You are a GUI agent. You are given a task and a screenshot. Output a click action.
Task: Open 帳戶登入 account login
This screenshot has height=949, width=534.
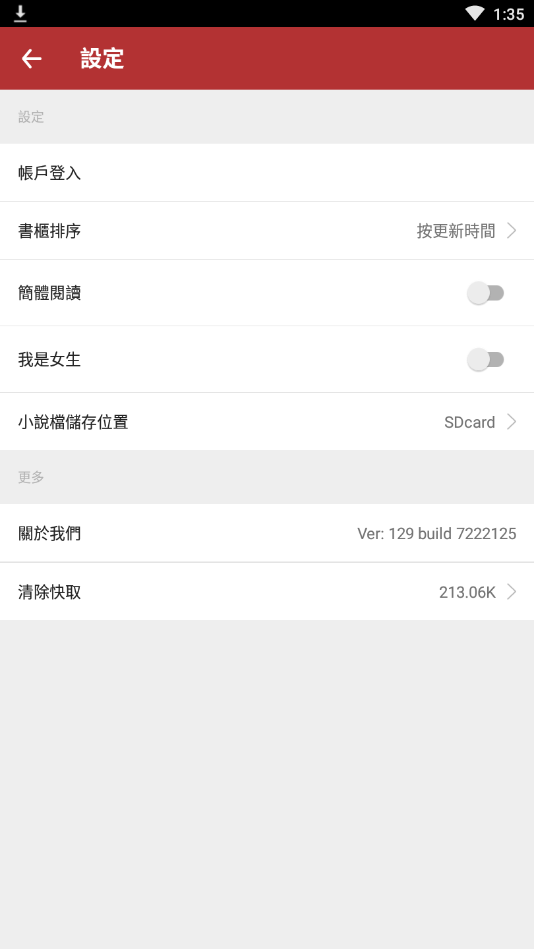click(x=267, y=173)
